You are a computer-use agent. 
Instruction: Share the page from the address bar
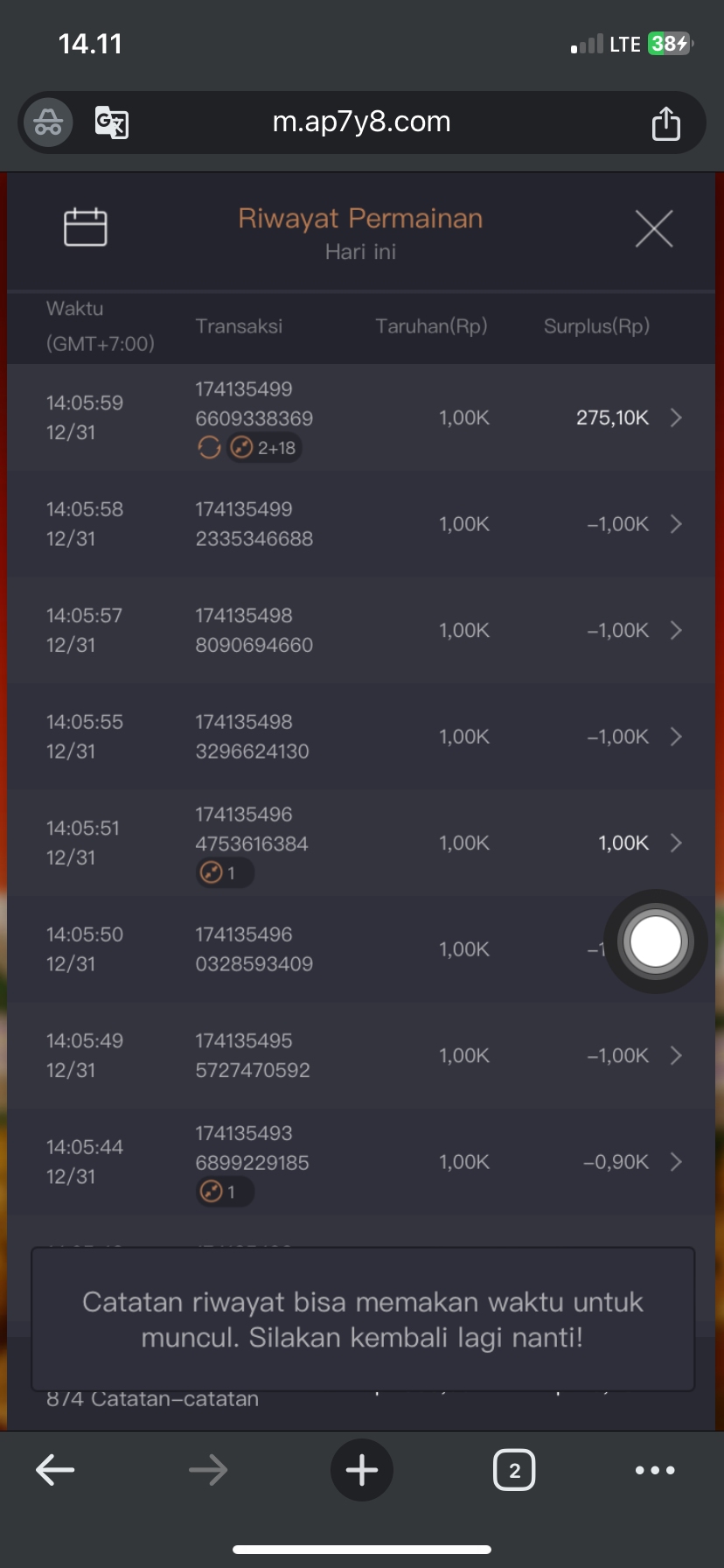665,123
